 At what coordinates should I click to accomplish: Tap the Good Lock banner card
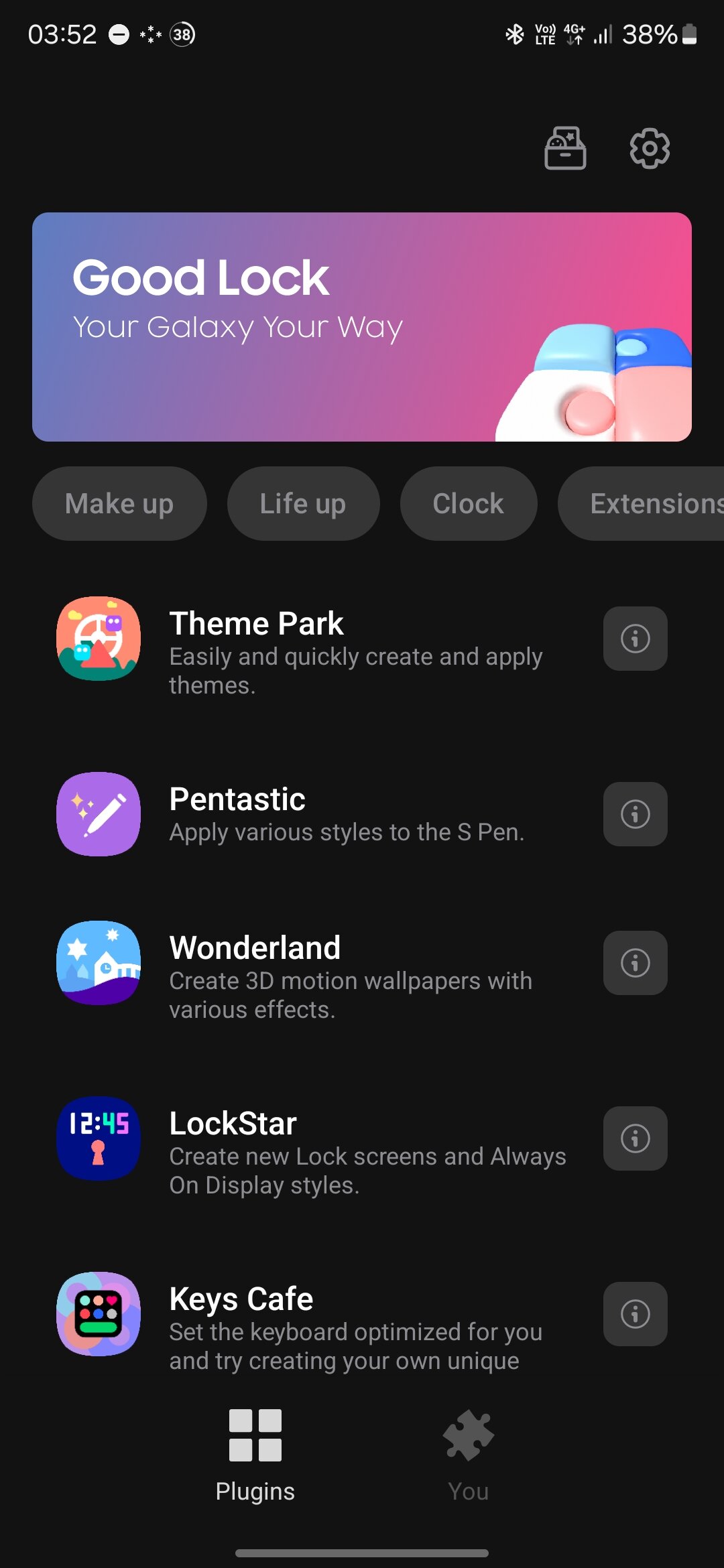pyautogui.click(x=362, y=327)
